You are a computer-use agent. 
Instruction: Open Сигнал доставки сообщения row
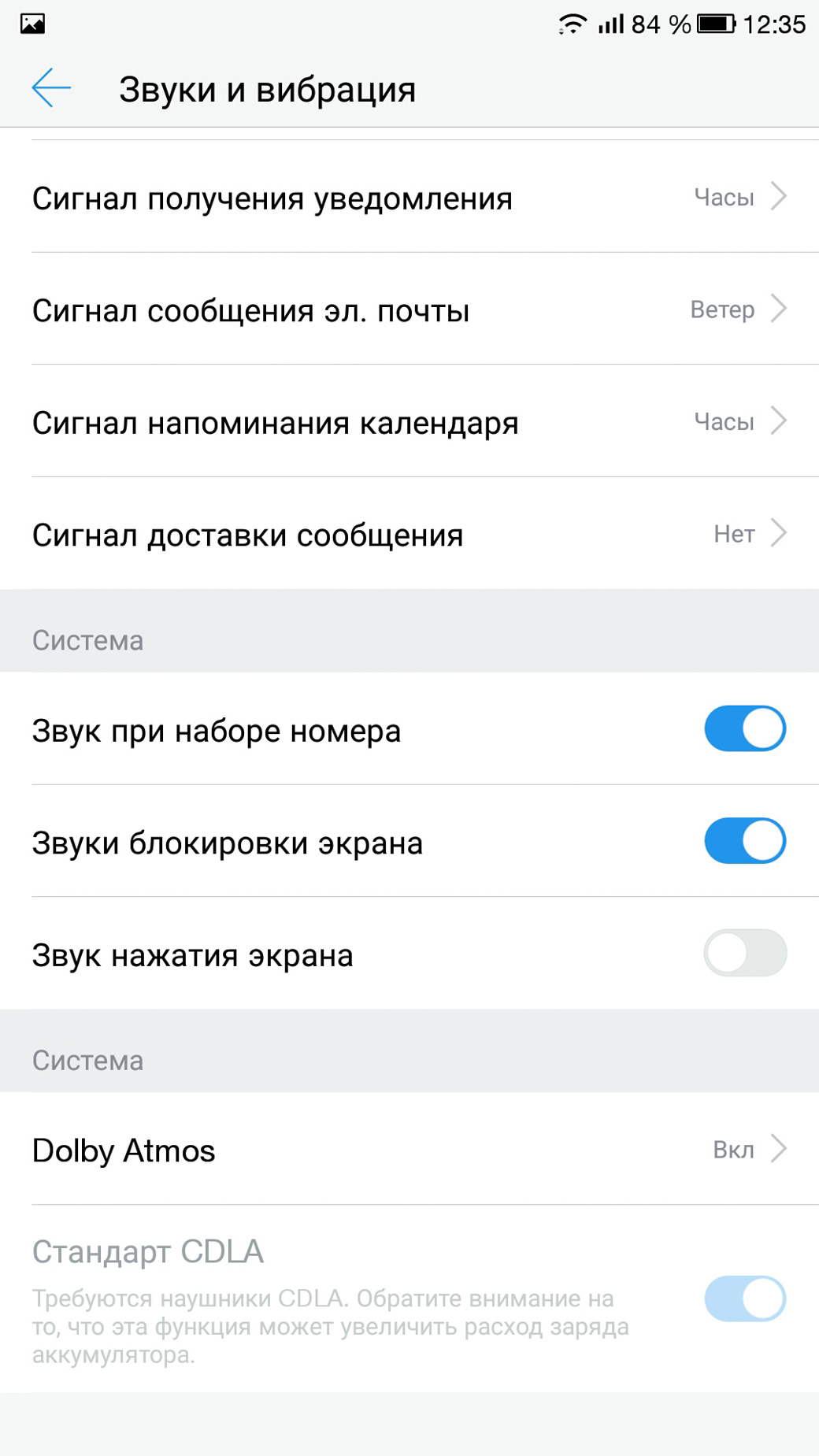pos(409,533)
